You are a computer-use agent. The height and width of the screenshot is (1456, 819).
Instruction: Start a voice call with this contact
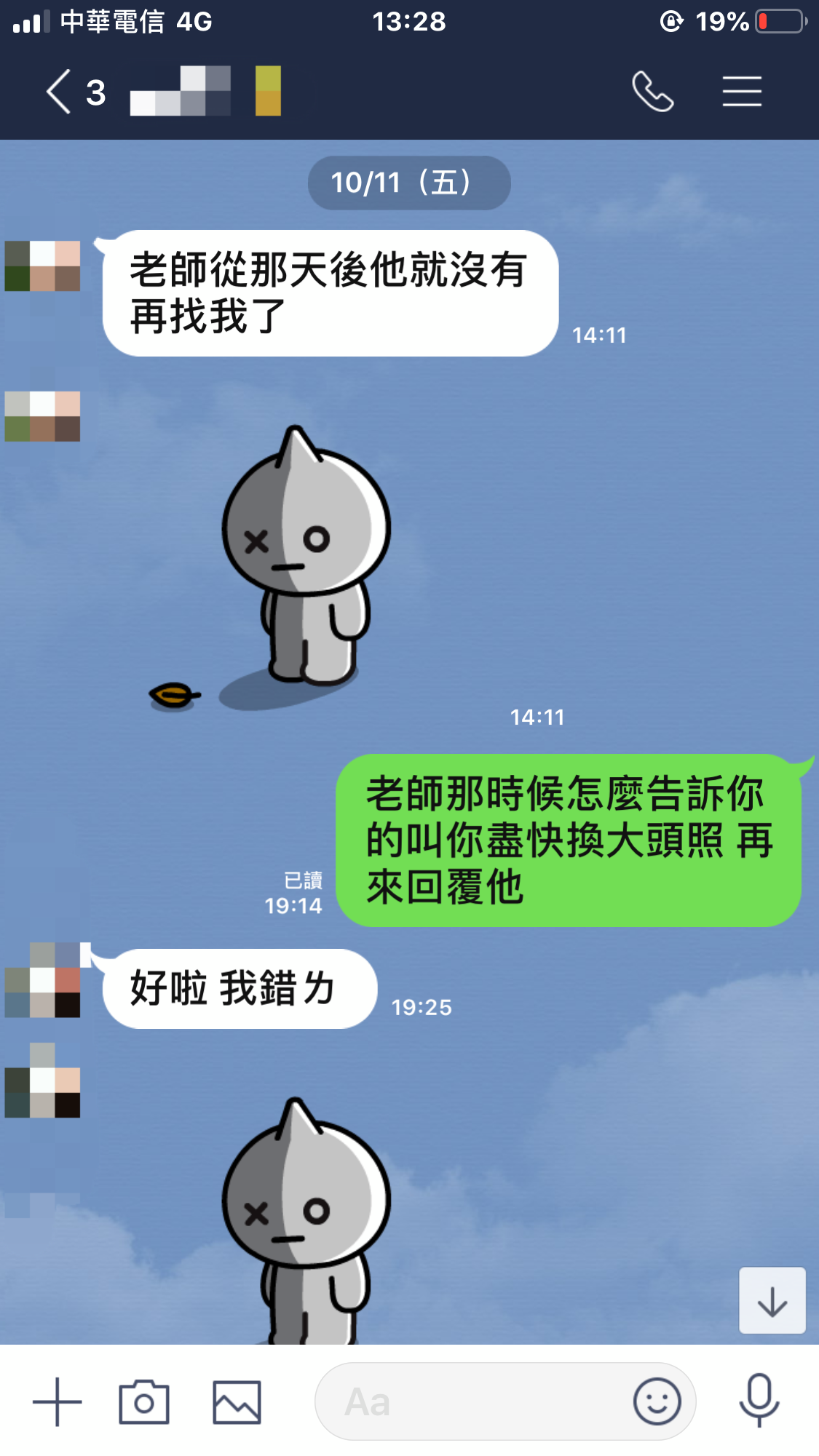tap(652, 92)
